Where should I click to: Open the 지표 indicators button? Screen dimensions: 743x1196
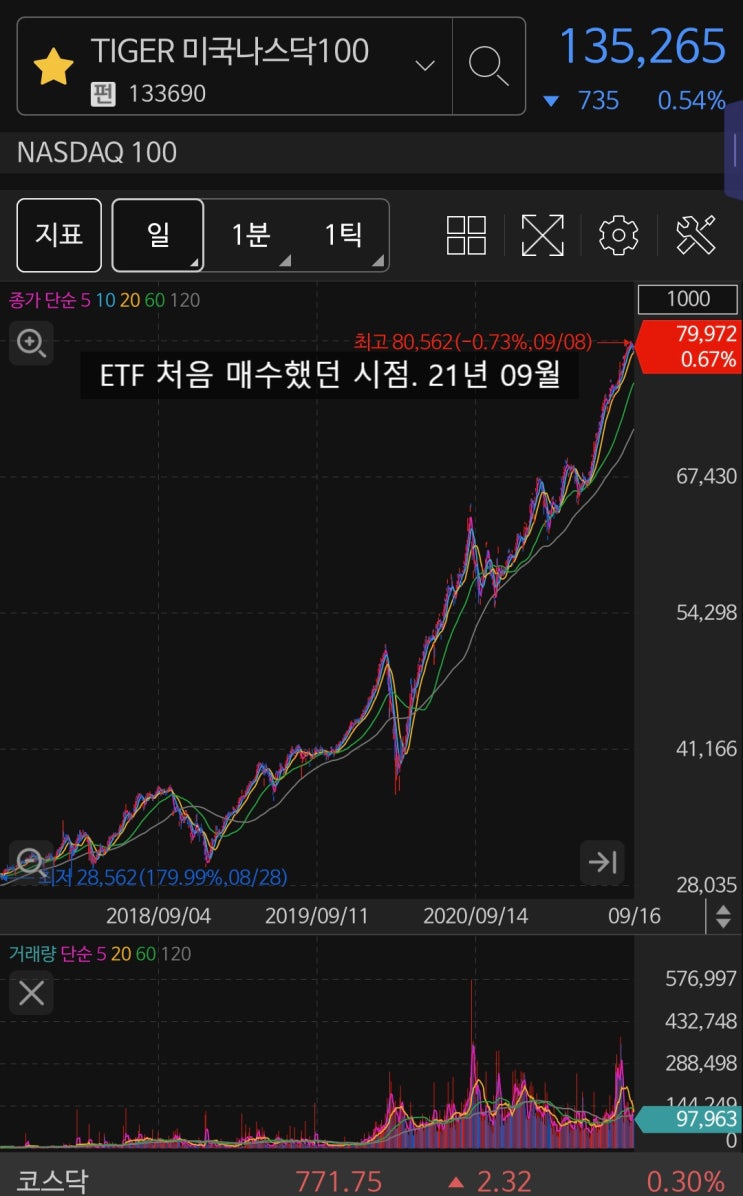pos(59,235)
